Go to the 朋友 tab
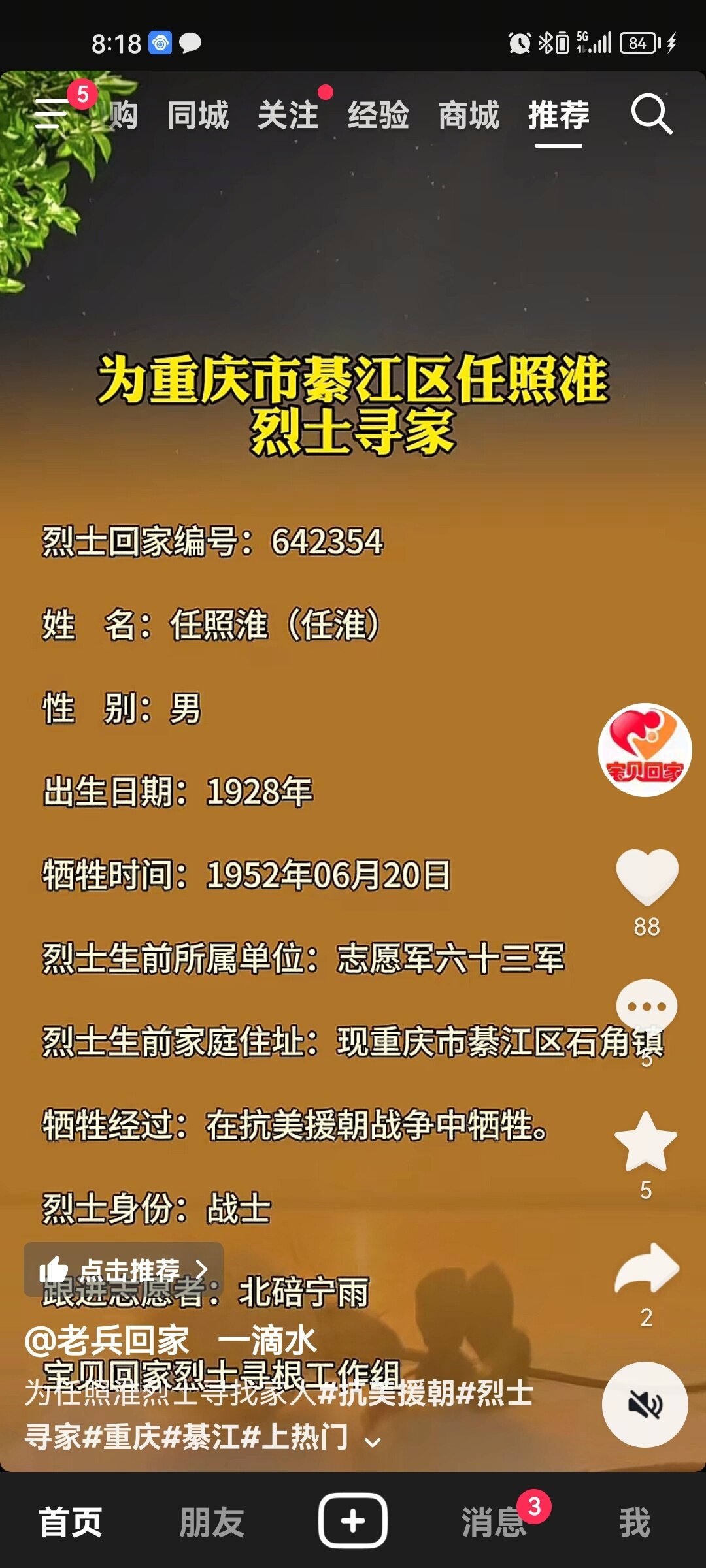The image size is (706, 1568). (212, 1522)
